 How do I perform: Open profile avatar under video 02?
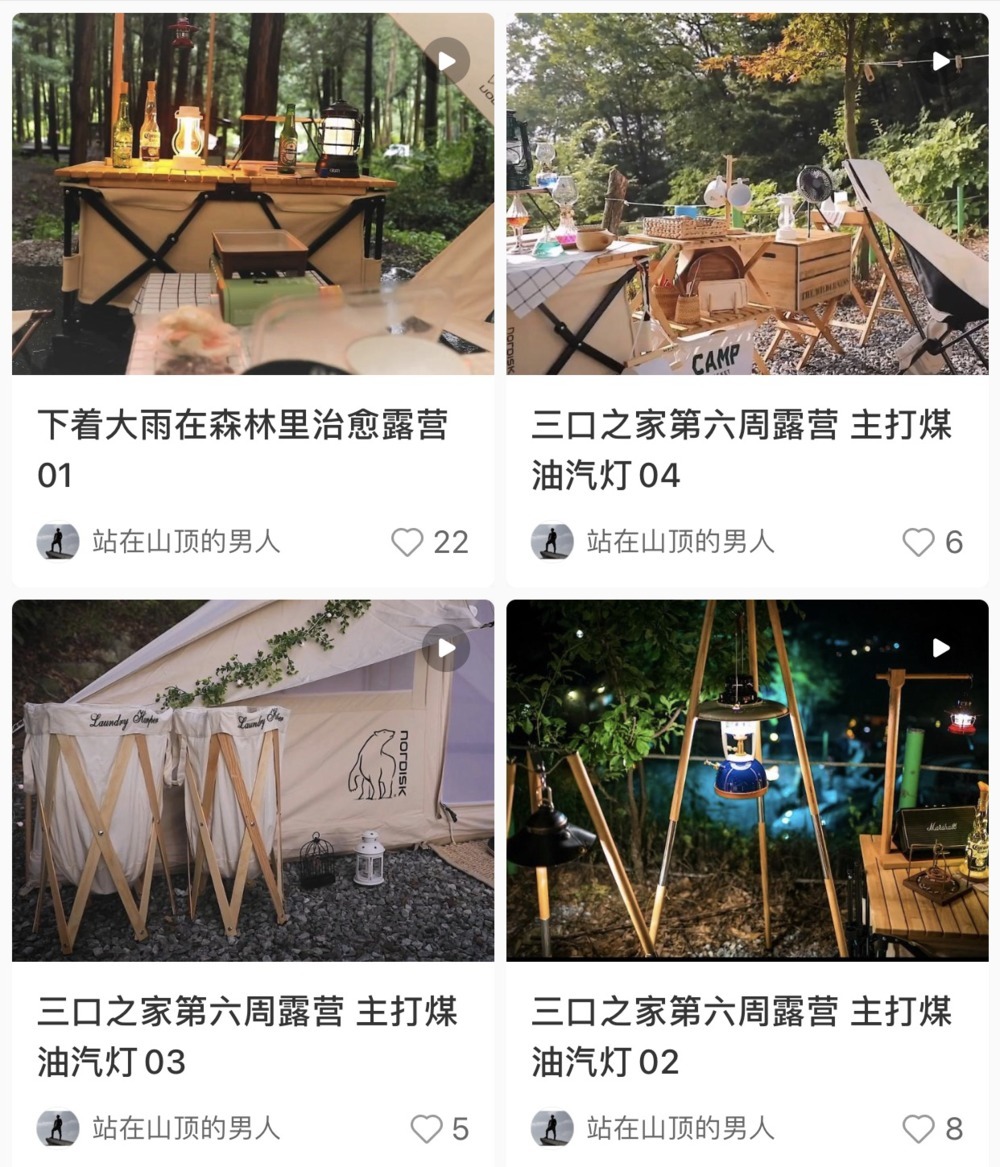point(551,1128)
